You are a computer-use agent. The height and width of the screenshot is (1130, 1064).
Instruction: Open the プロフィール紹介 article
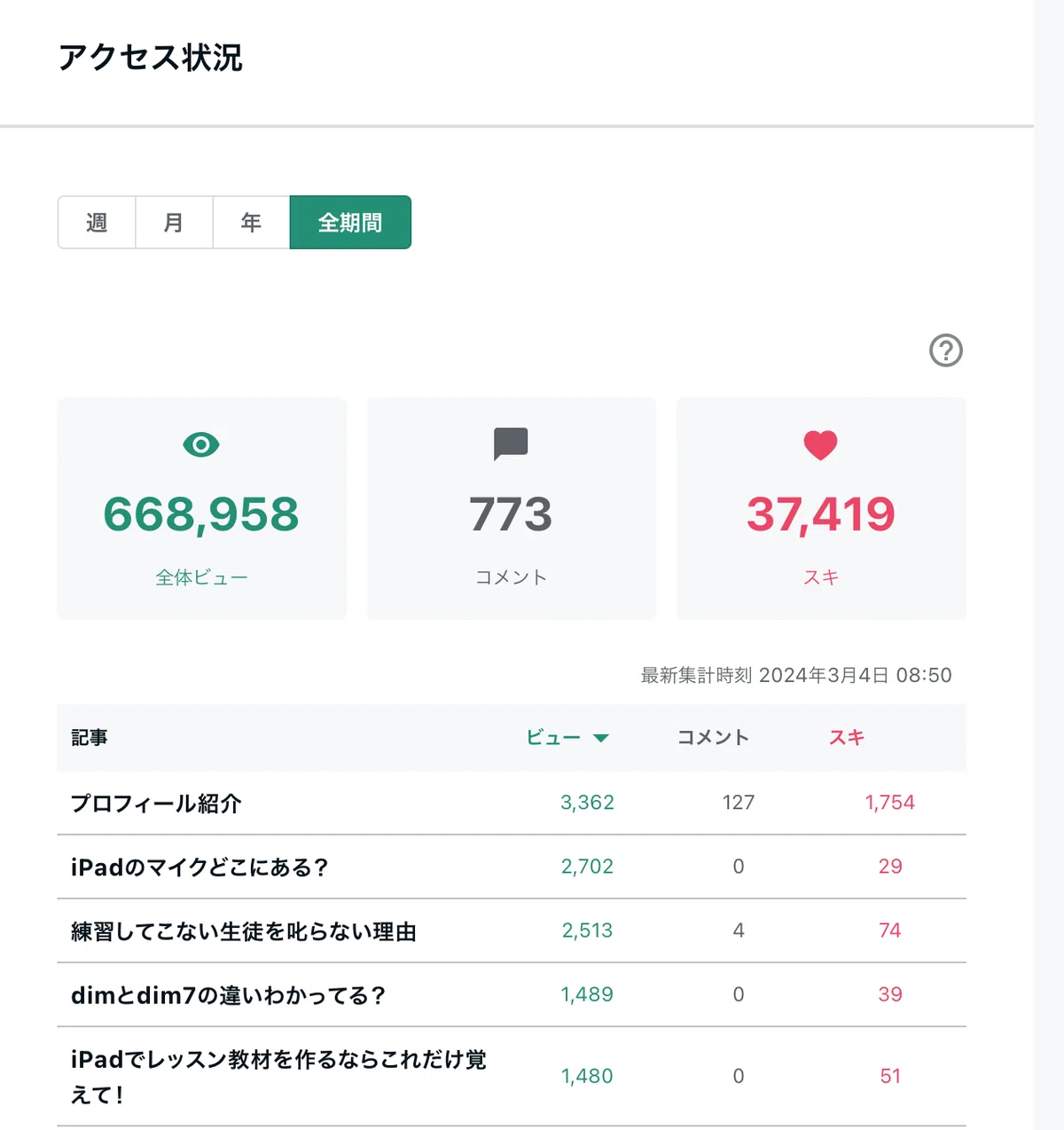coord(156,804)
